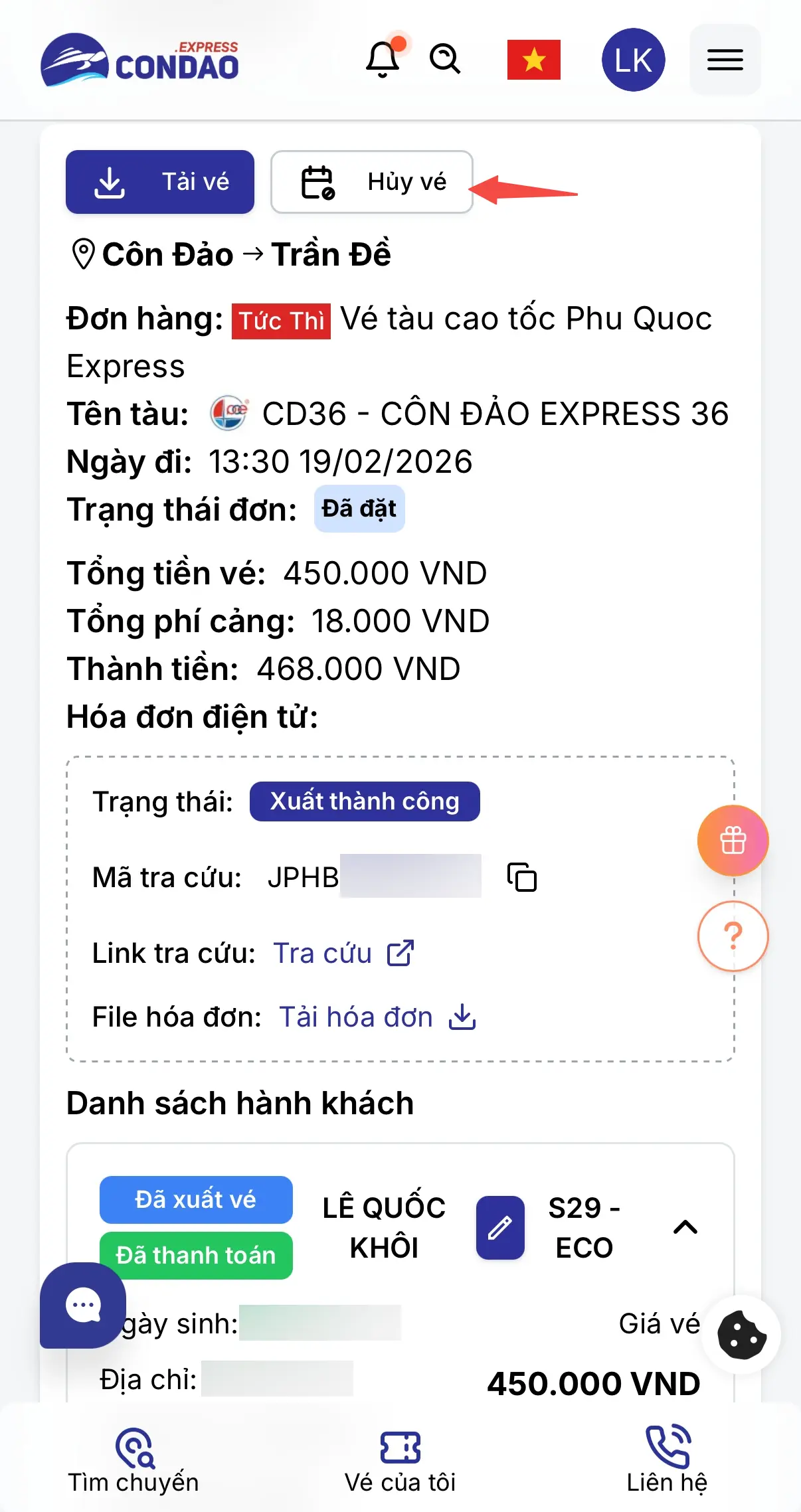The width and height of the screenshot is (801, 1512).
Task: Open the LK user avatar
Action: pyautogui.click(x=633, y=58)
